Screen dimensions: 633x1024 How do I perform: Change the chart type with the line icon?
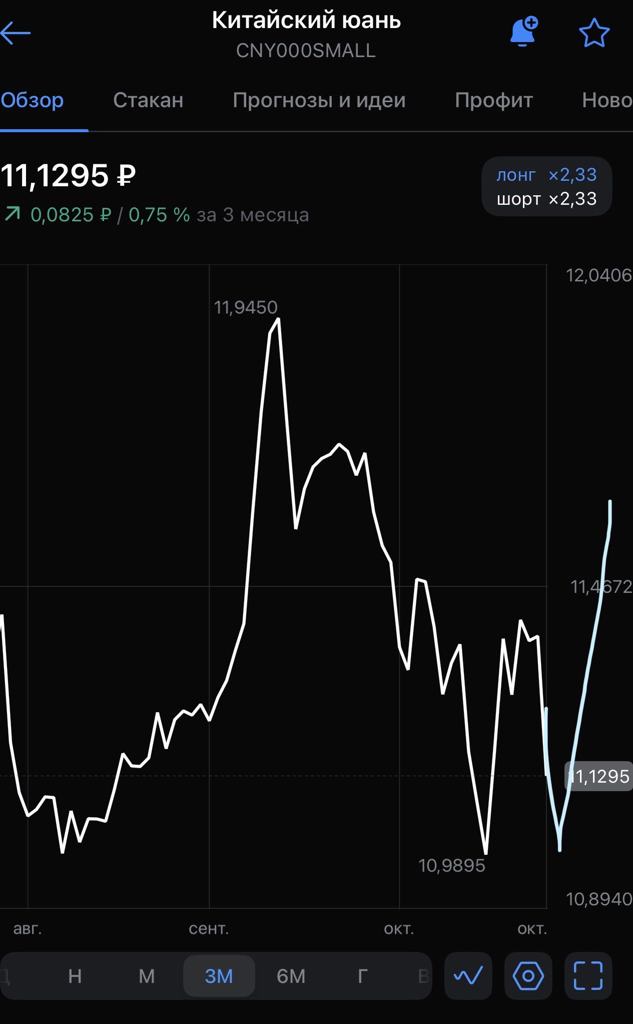468,976
